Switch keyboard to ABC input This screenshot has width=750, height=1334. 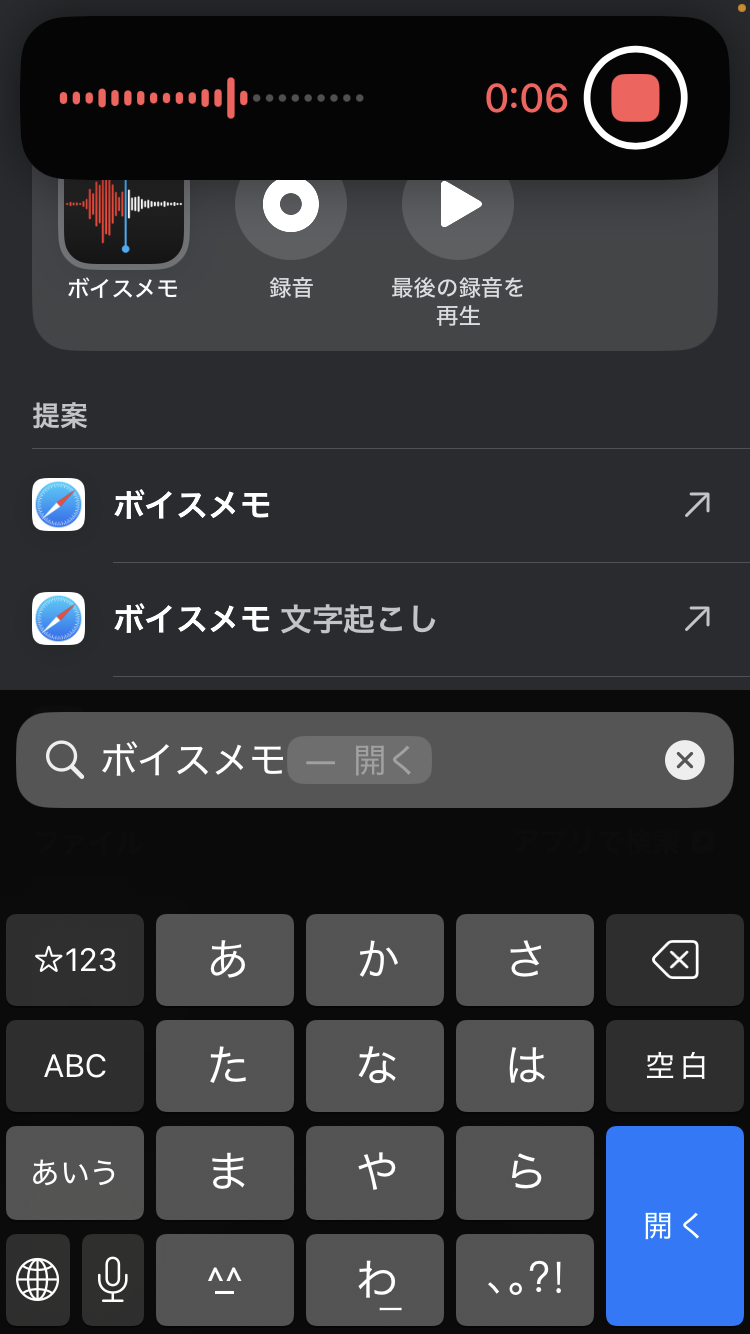[75, 1066]
